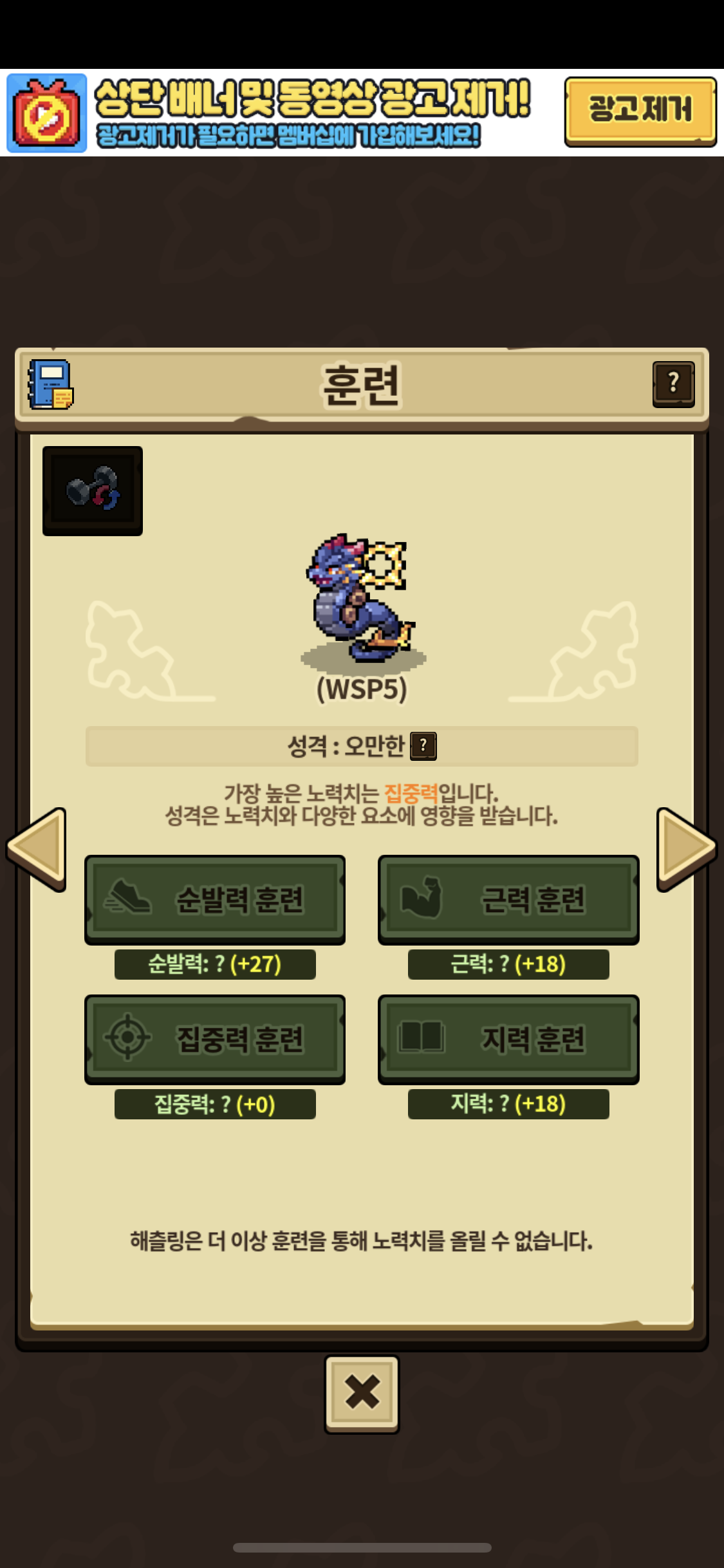Tap the 광고제거 button in the banner
This screenshot has height=1568, width=724.
pos(640,112)
